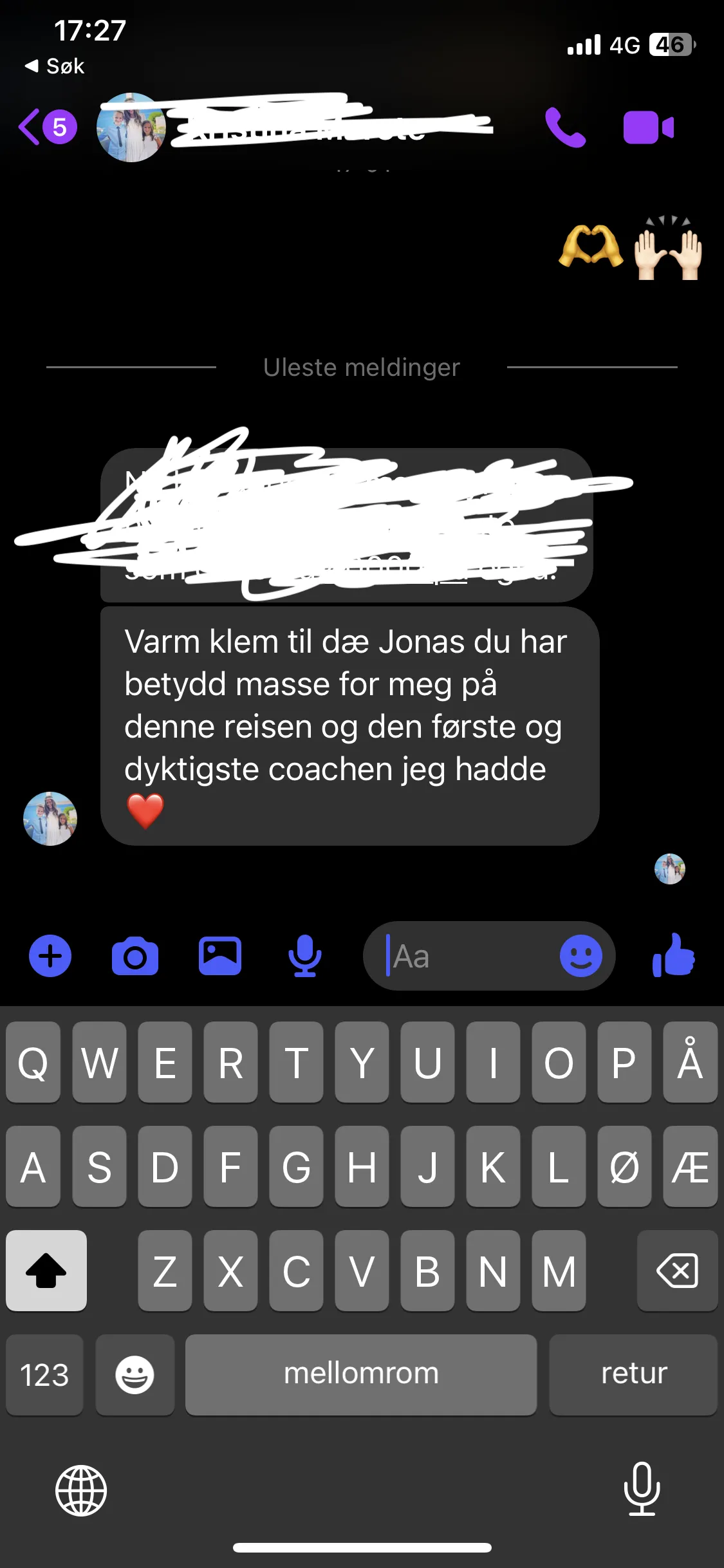Open the plus menu for more actions

50,956
